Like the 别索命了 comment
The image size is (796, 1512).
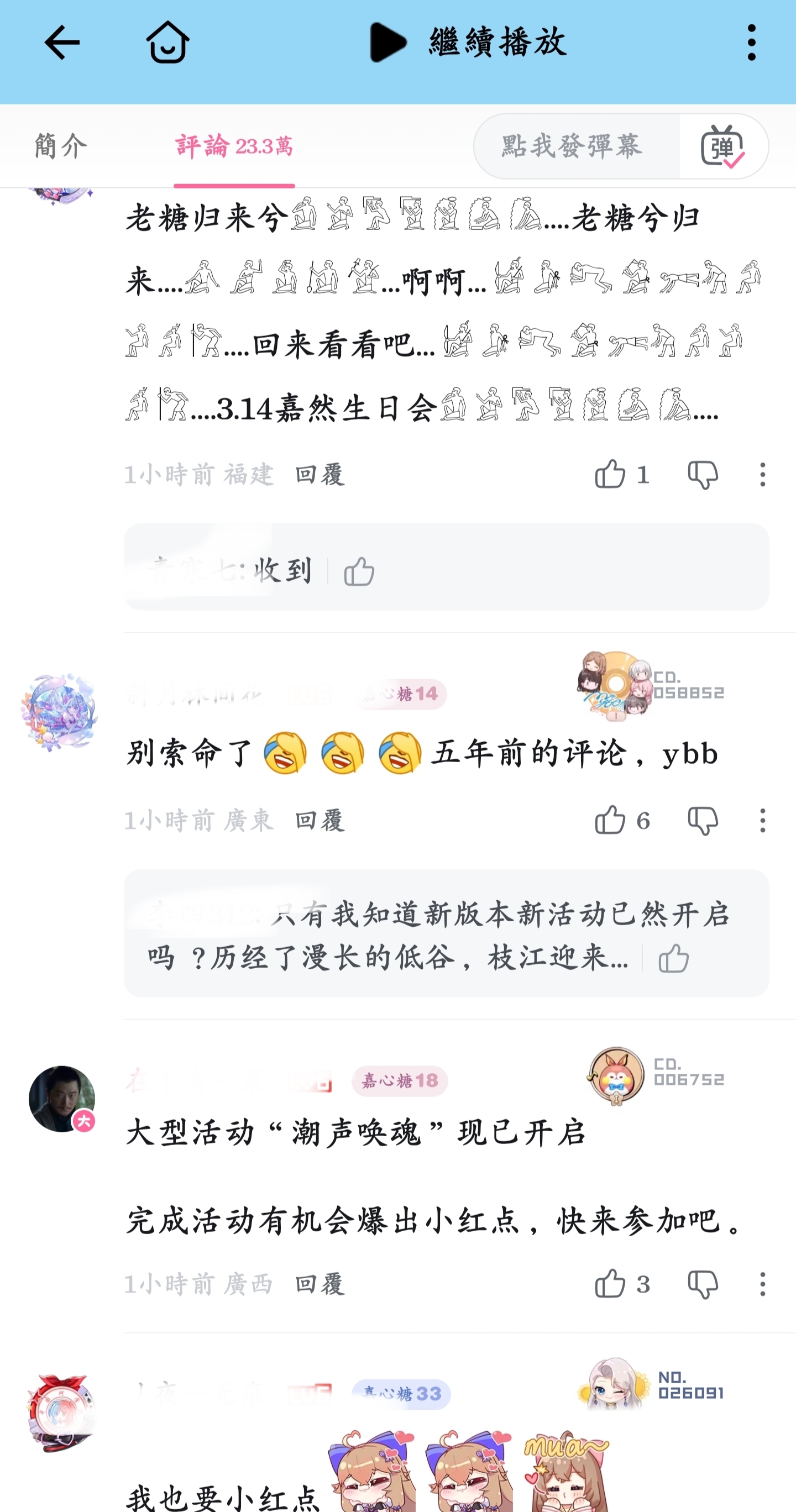pyautogui.click(x=610, y=820)
